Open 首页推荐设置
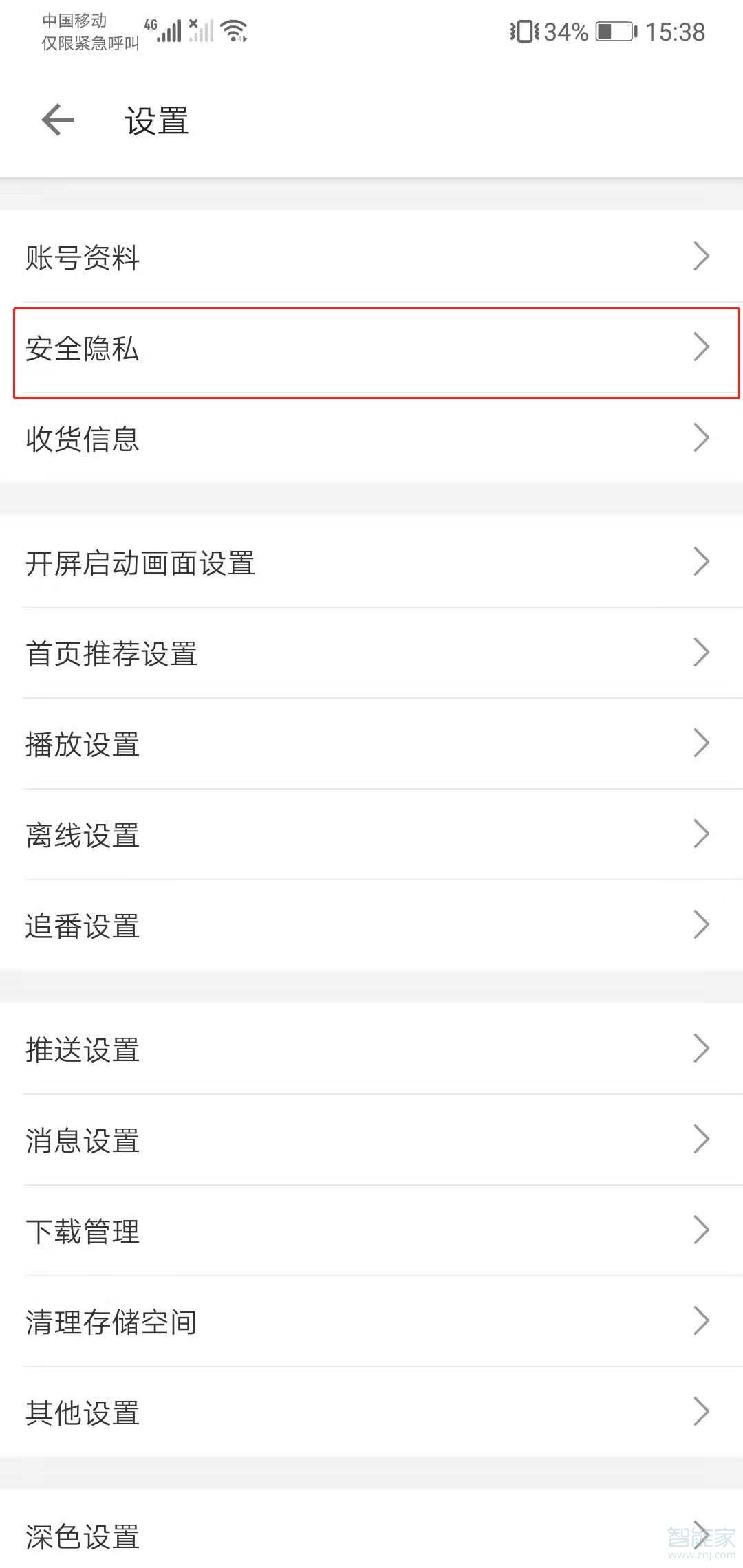 371,653
